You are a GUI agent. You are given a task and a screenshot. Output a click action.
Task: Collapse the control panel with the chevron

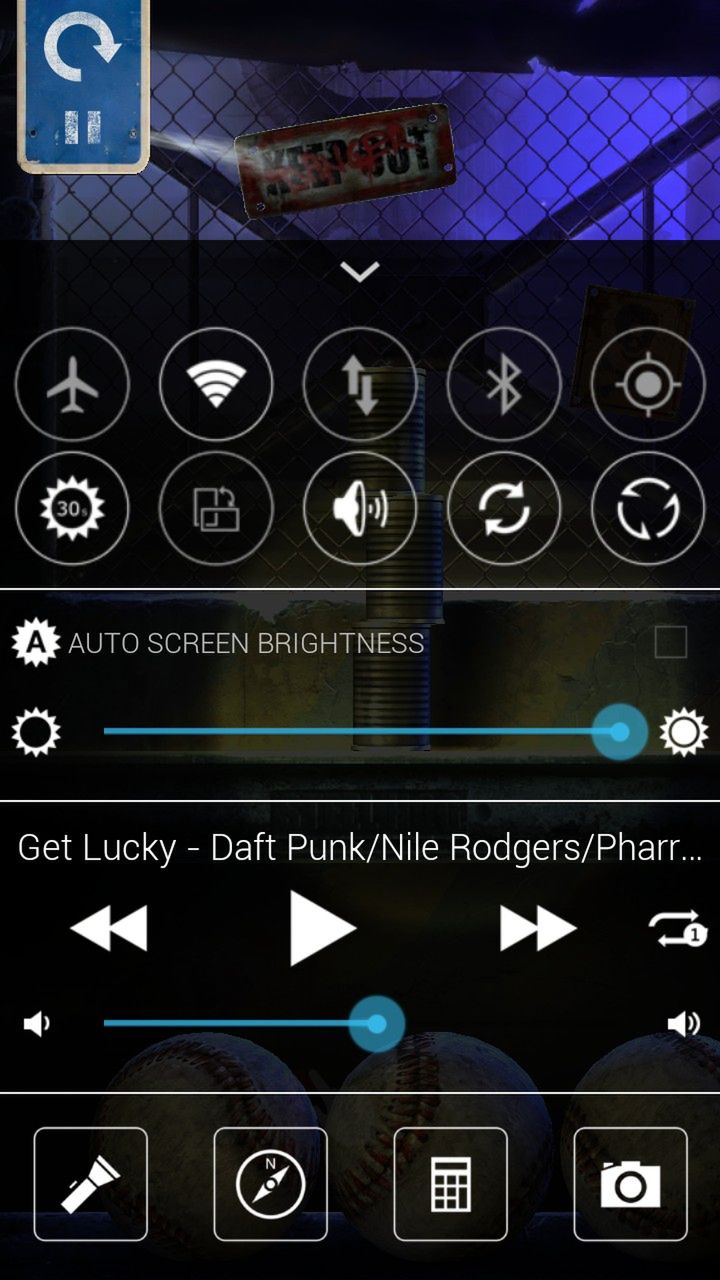(360, 271)
